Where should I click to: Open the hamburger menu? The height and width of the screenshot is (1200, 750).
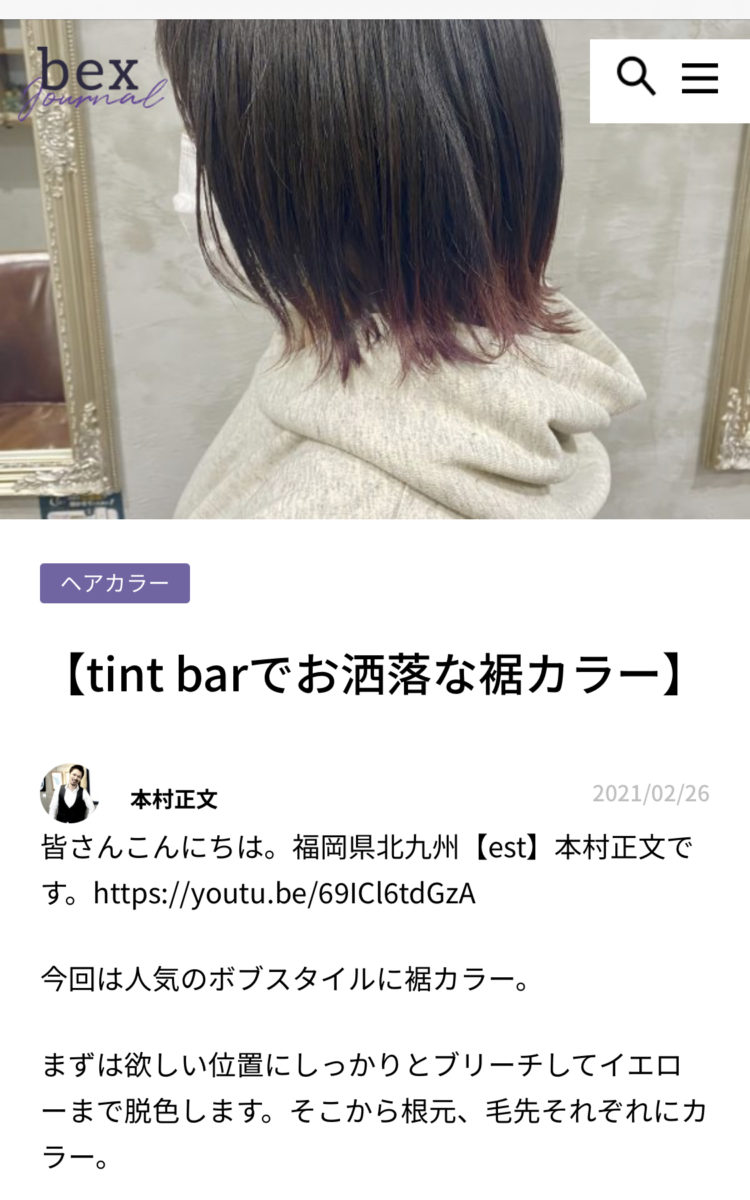tap(700, 78)
